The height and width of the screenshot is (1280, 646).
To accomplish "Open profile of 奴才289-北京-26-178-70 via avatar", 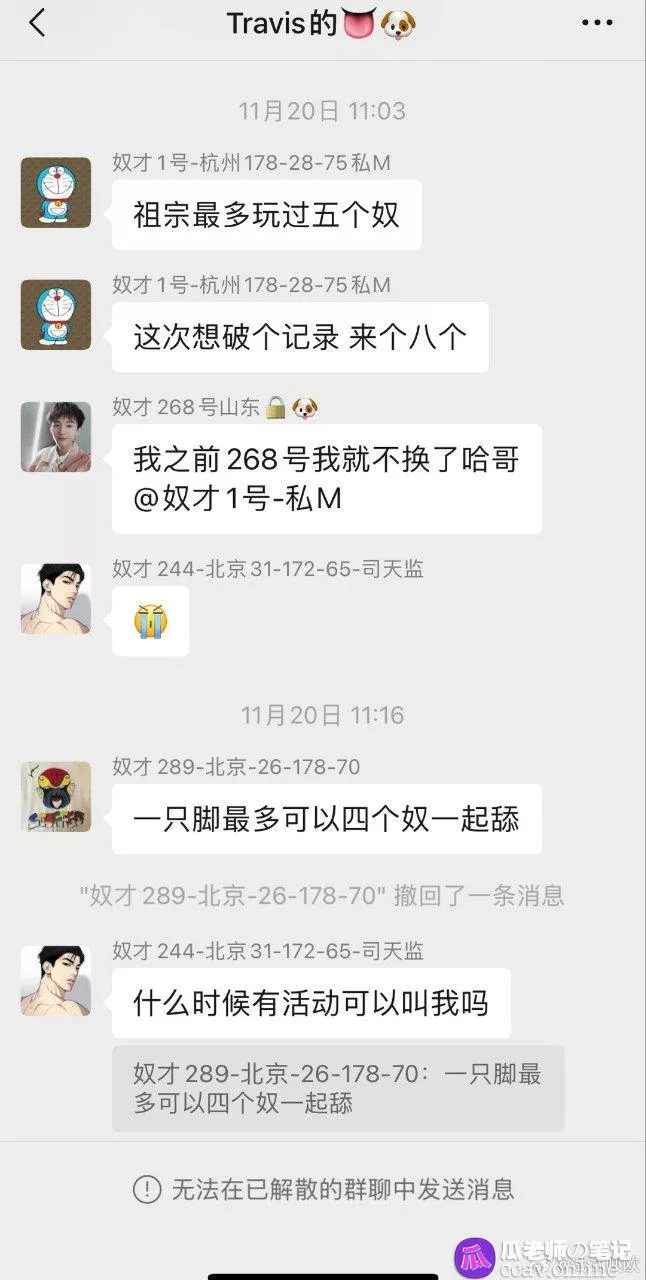I will (56, 797).
